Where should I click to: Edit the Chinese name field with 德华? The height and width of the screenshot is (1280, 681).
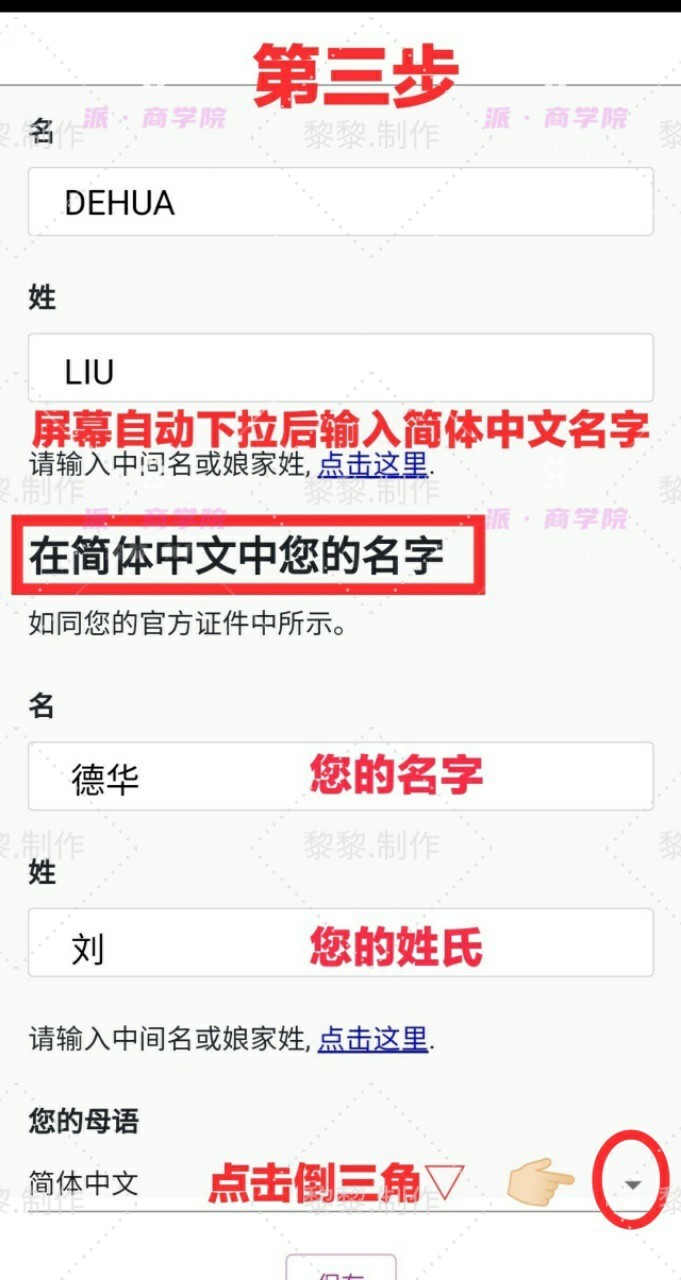pos(340,776)
